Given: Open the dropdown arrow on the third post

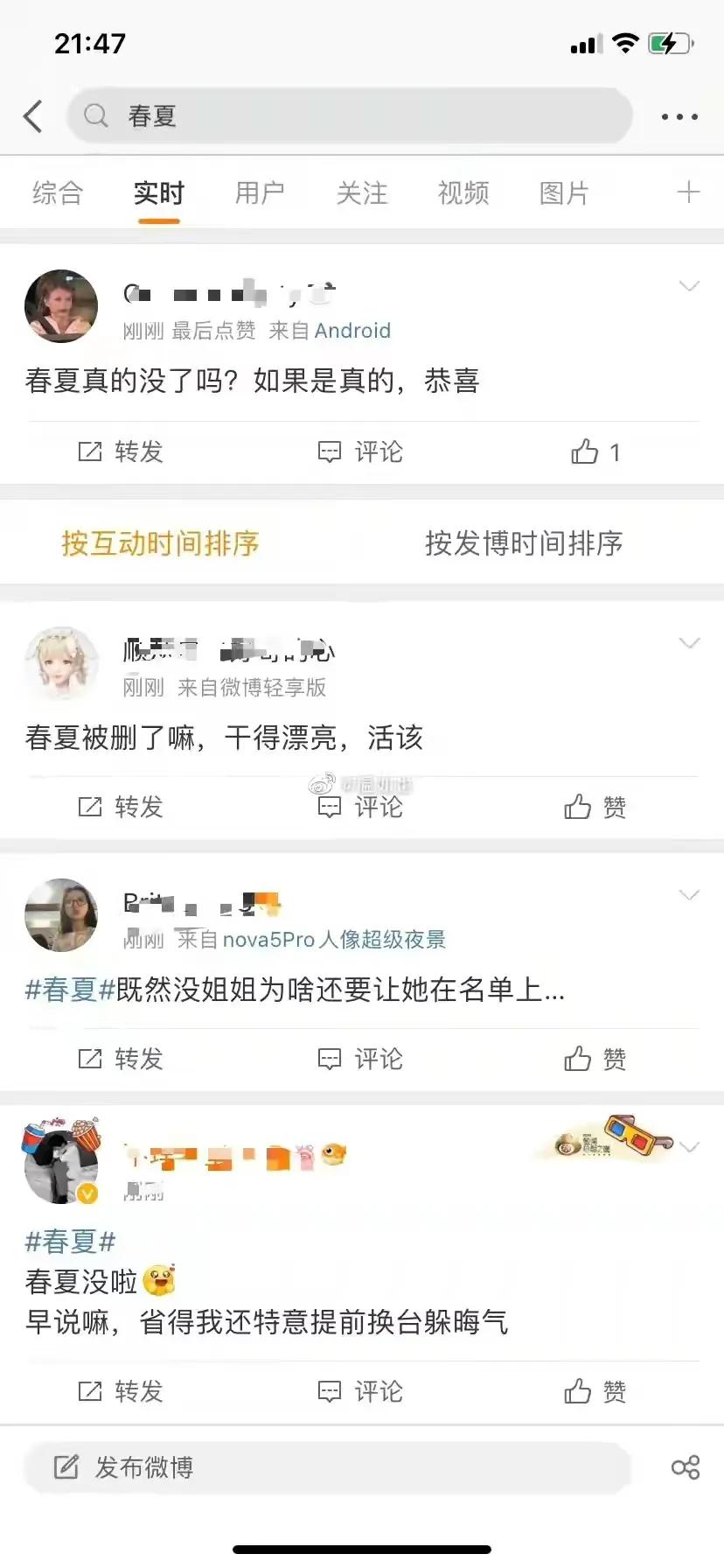Looking at the screenshot, I should point(690,894).
